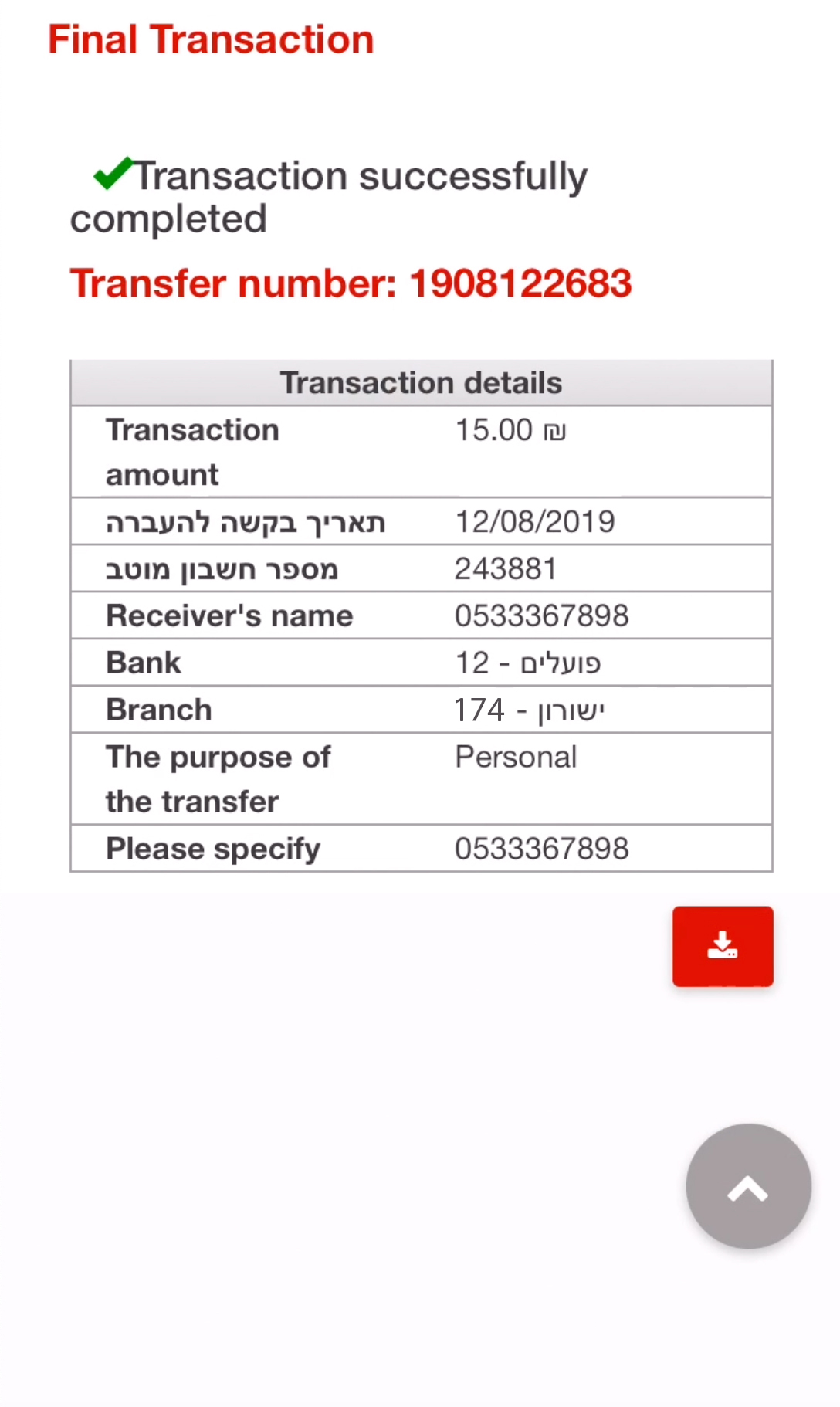Download the transaction receipt
This screenshot has width=840, height=1407.
coord(722,946)
